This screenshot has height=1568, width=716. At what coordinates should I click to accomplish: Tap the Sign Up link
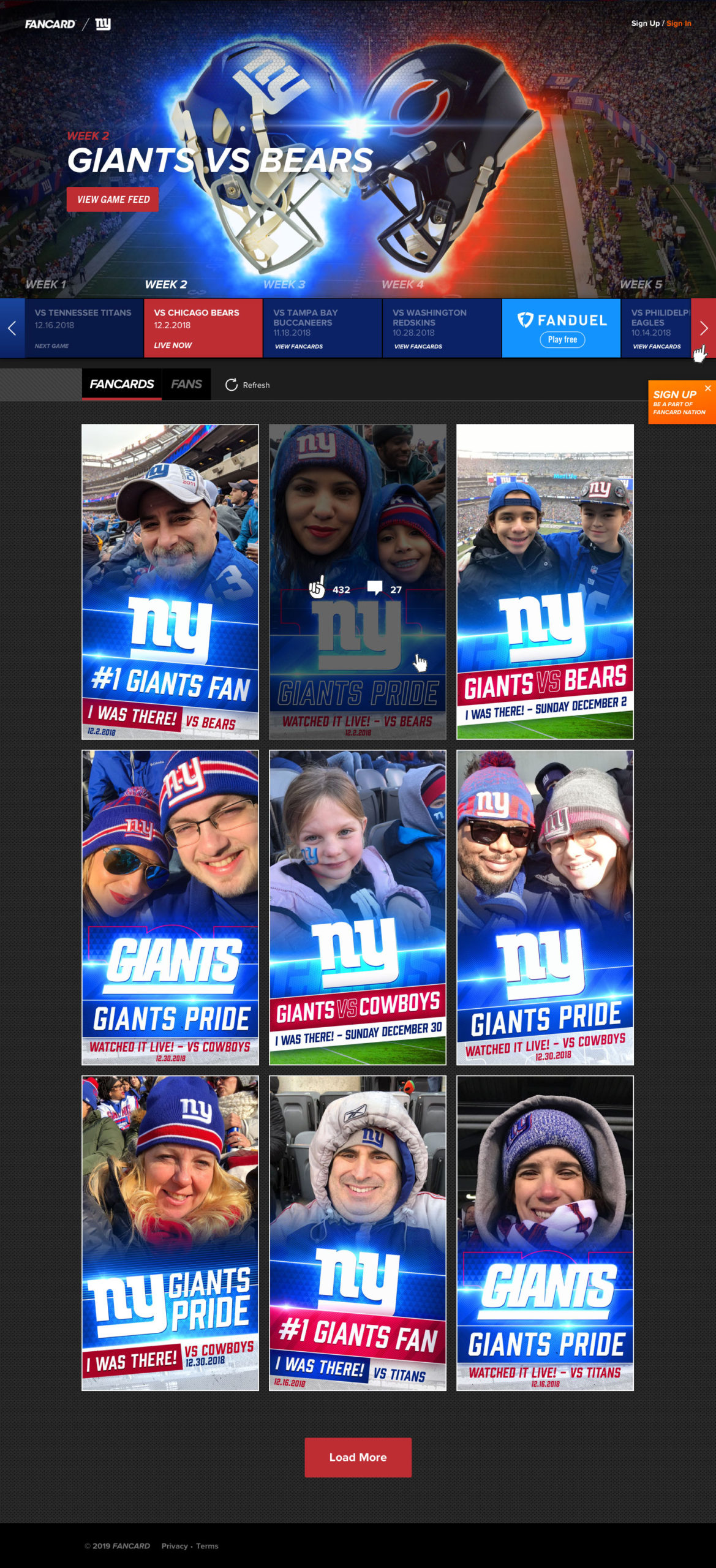(x=645, y=23)
